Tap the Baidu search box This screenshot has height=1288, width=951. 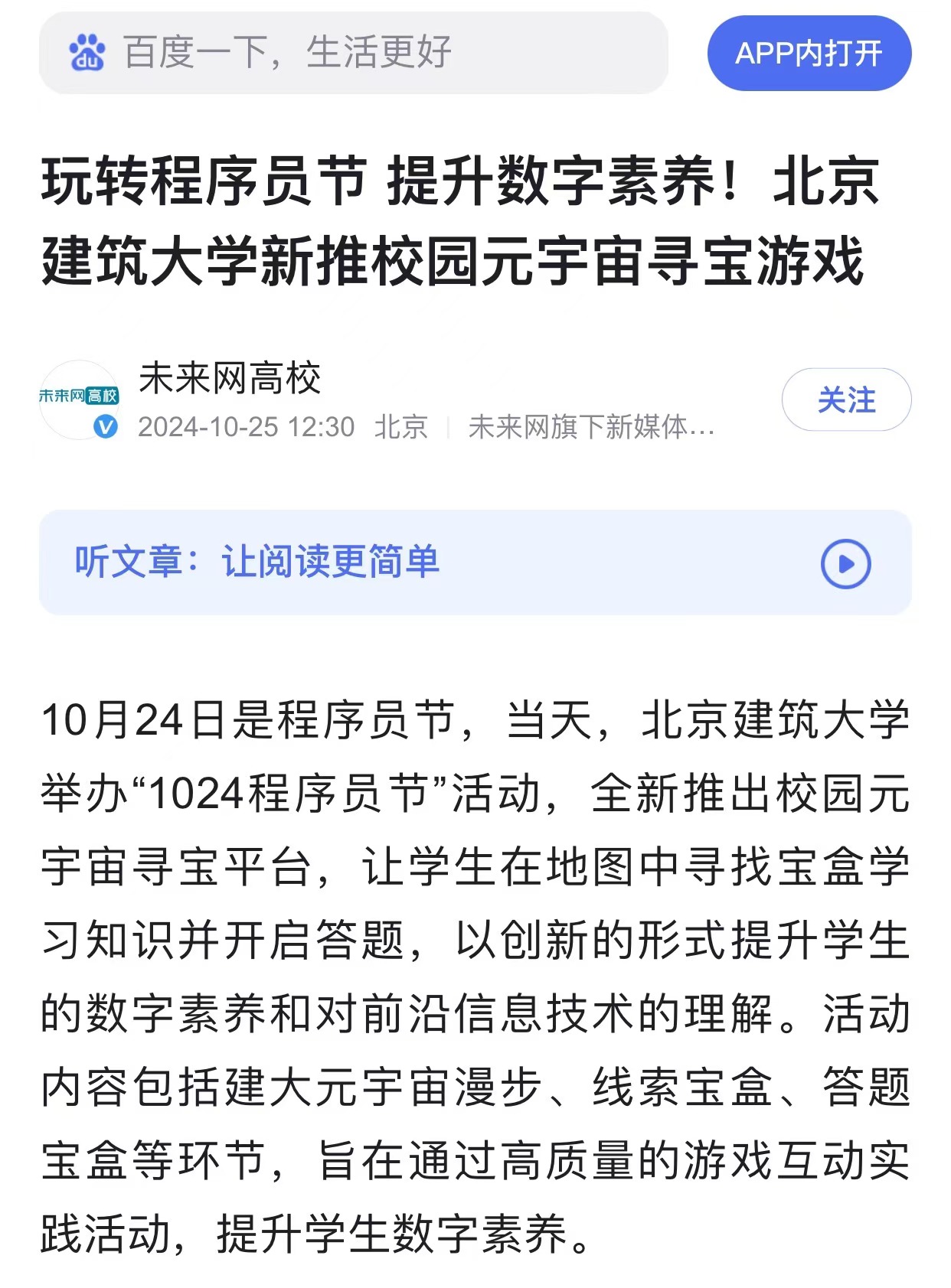point(352,53)
